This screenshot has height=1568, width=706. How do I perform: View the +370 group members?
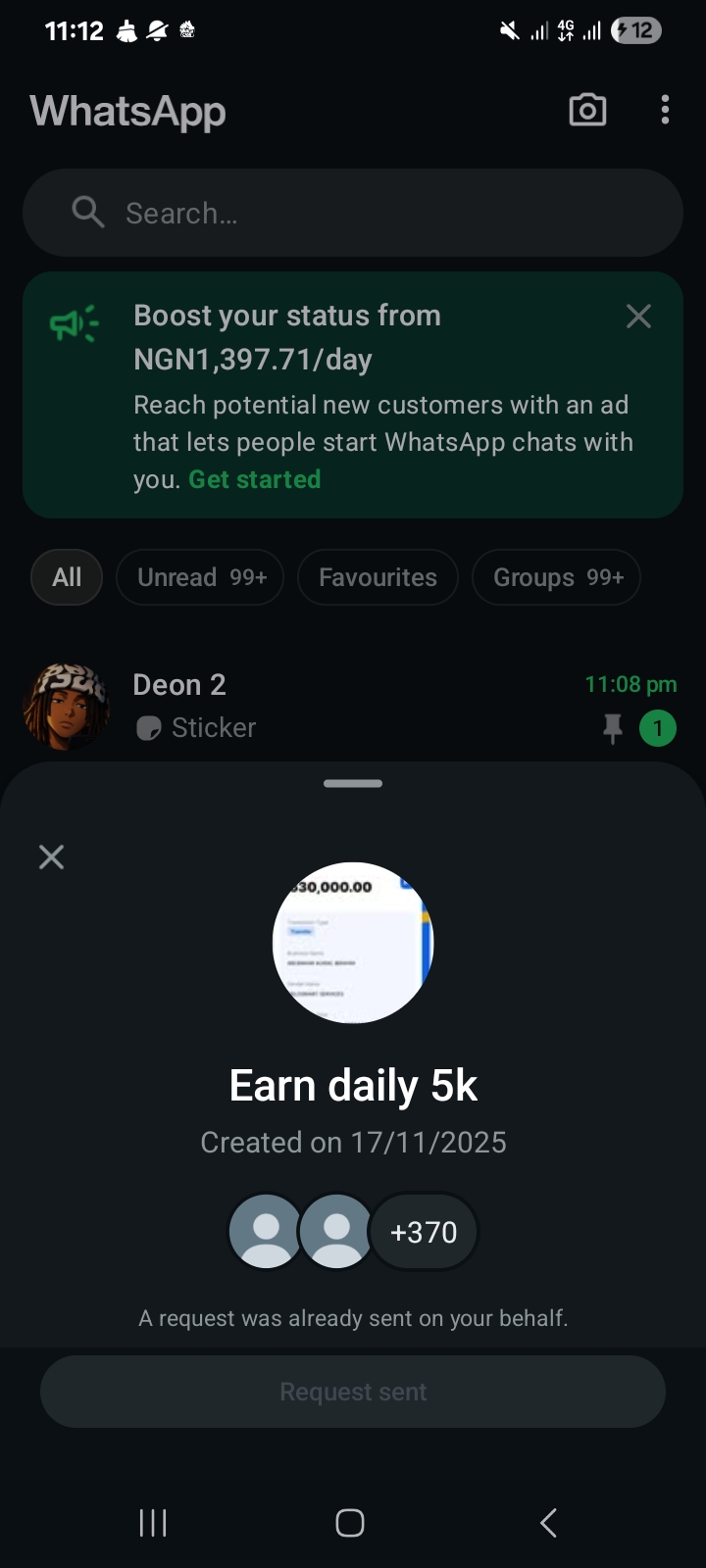[424, 1232]
